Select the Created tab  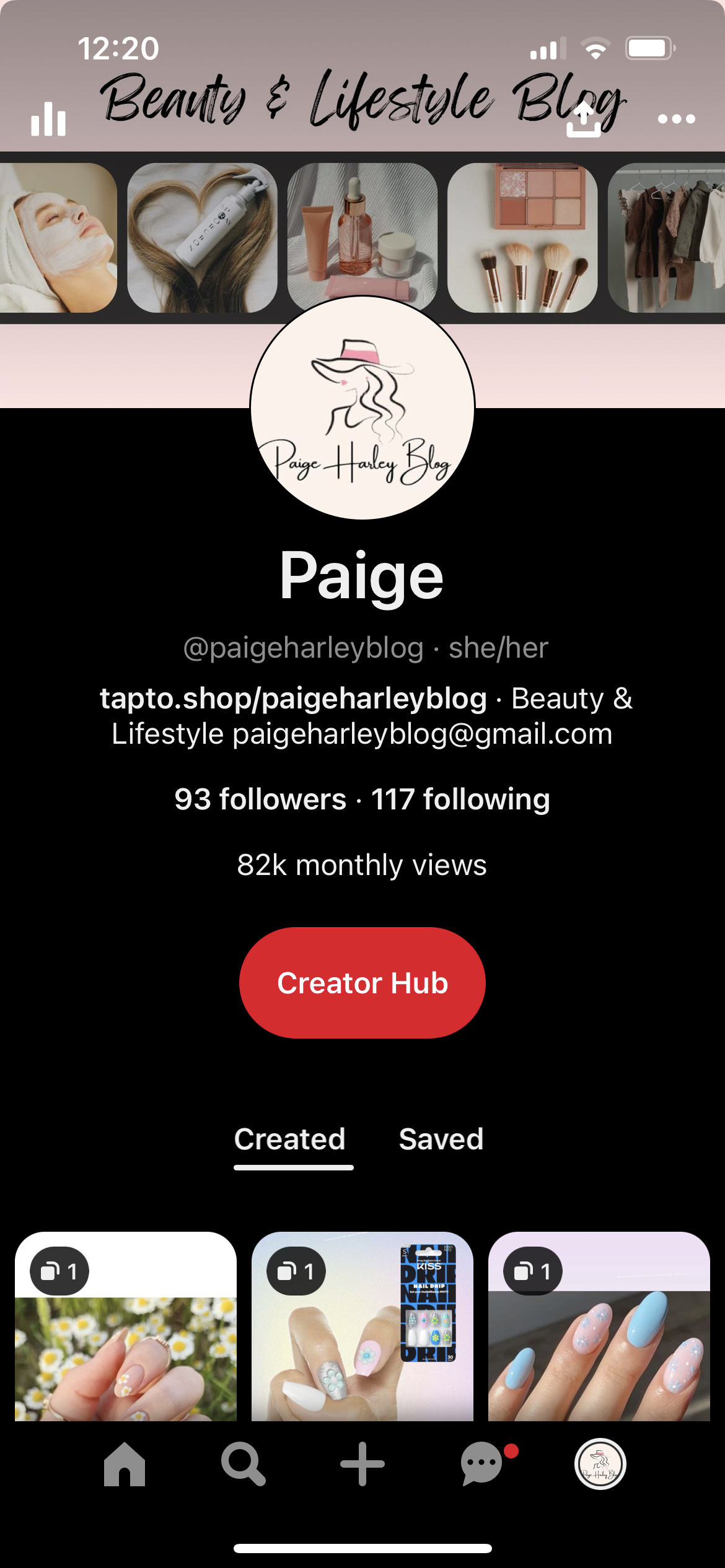pyautogui.click(x=290, y=1139)
